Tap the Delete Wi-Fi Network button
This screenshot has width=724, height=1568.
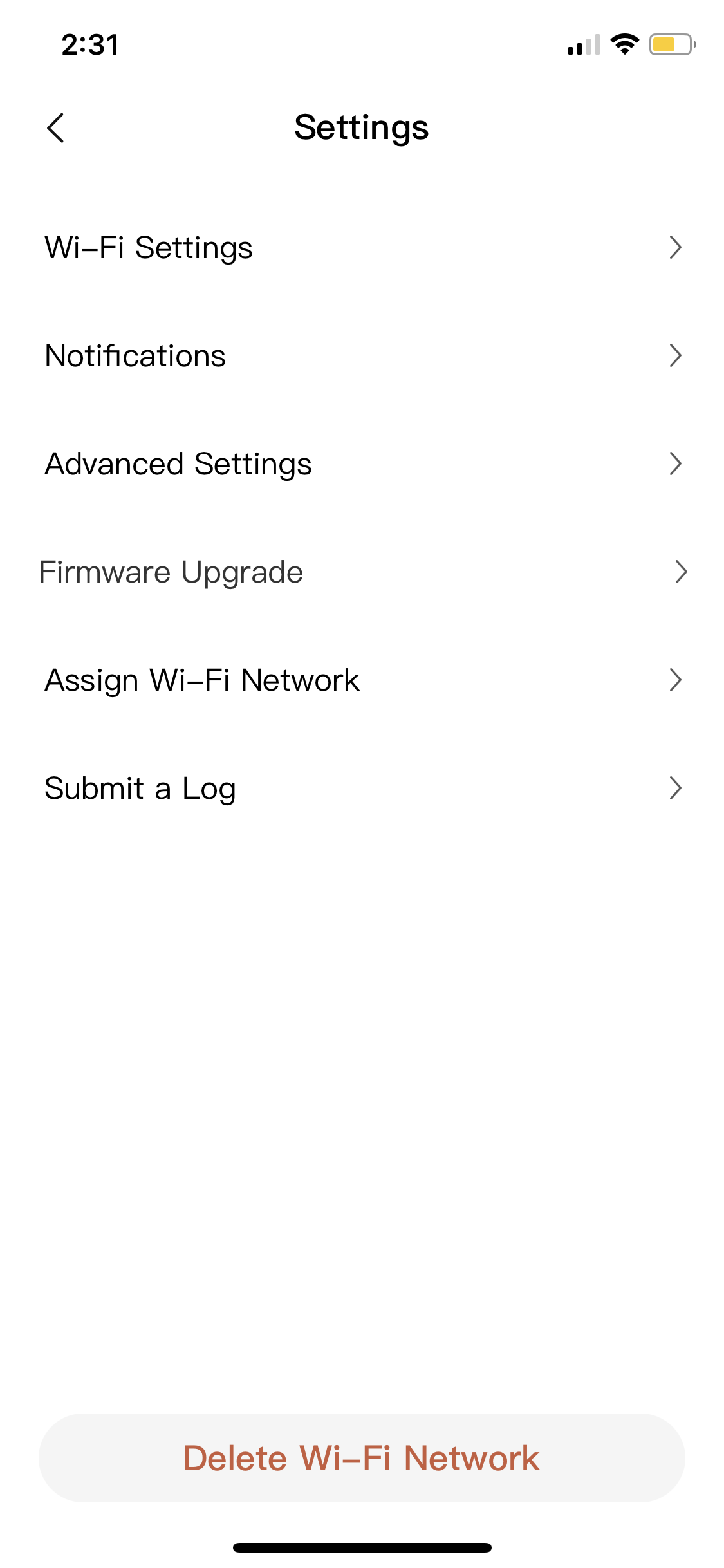point(362,1458)
